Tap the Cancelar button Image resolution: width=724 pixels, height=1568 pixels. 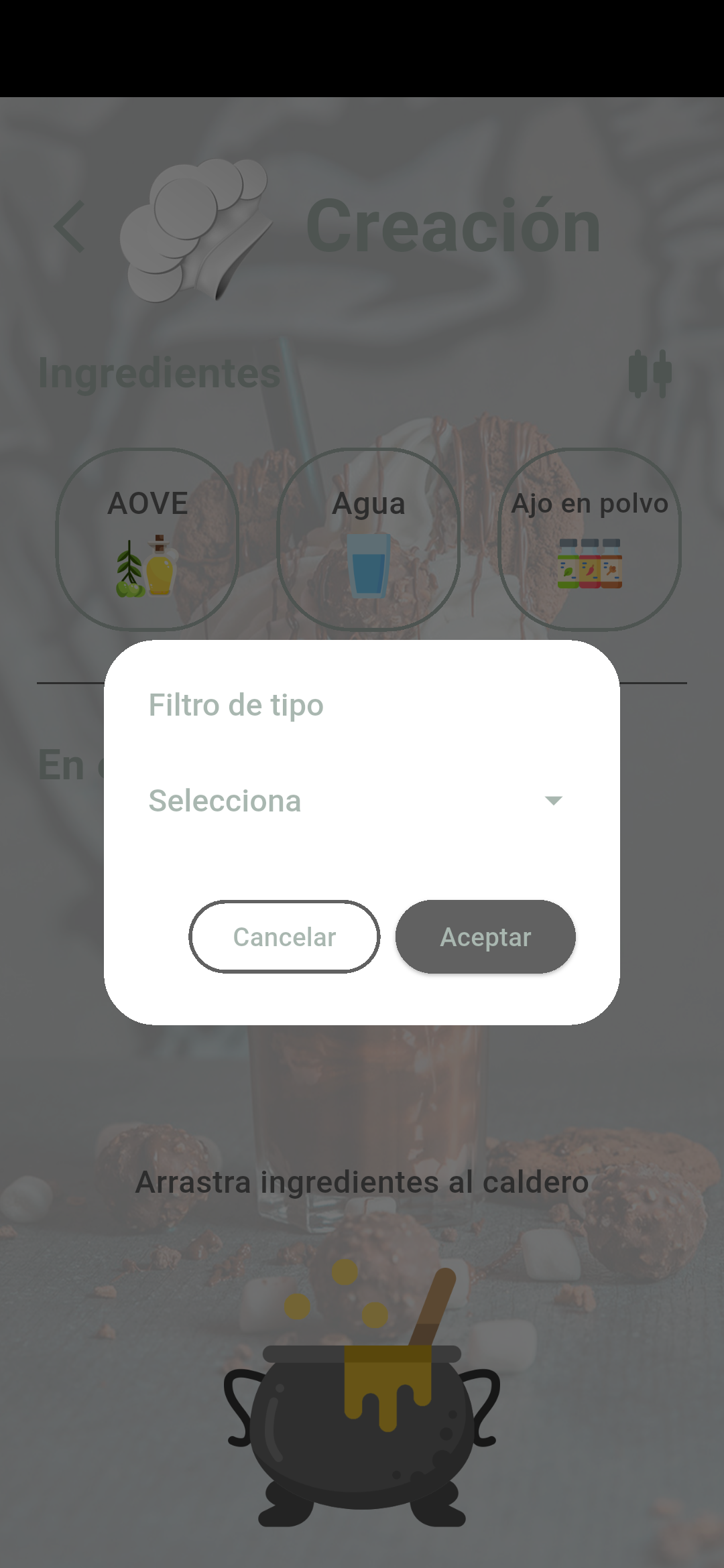click(x=284, y=937)
